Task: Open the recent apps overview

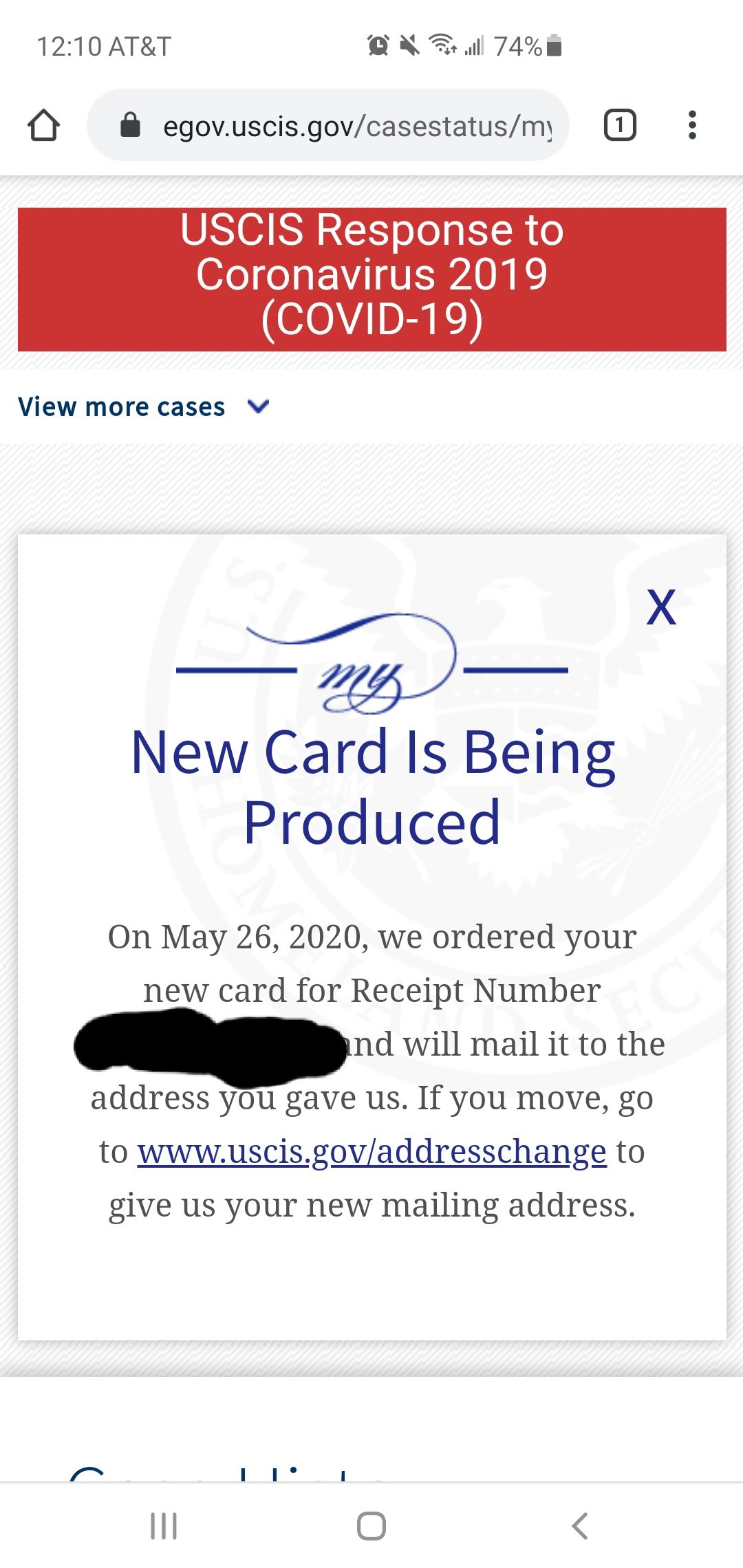Action: point(164,1526)
